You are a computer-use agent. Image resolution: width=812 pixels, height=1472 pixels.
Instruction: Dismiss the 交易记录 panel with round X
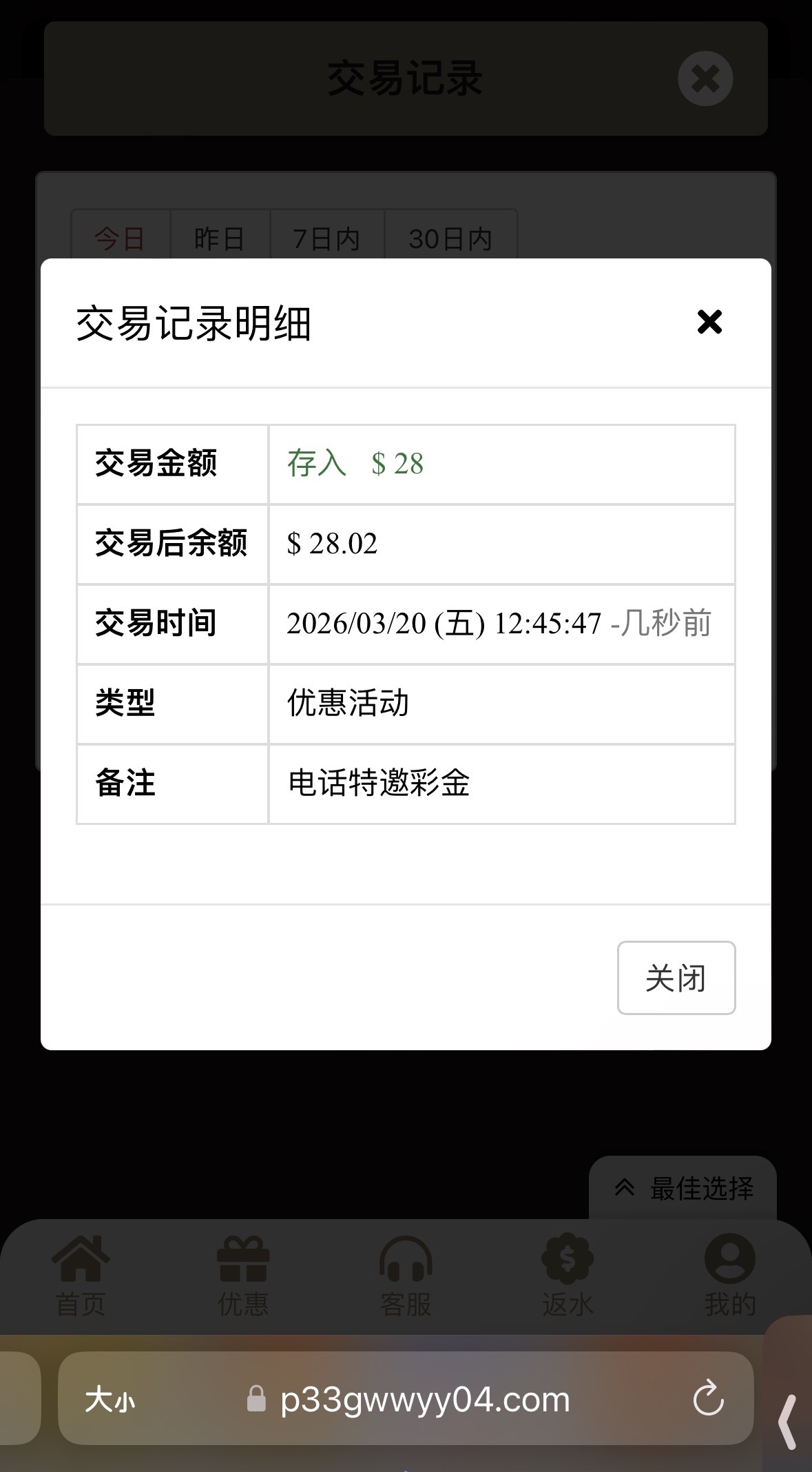click(x=705, y=79)
